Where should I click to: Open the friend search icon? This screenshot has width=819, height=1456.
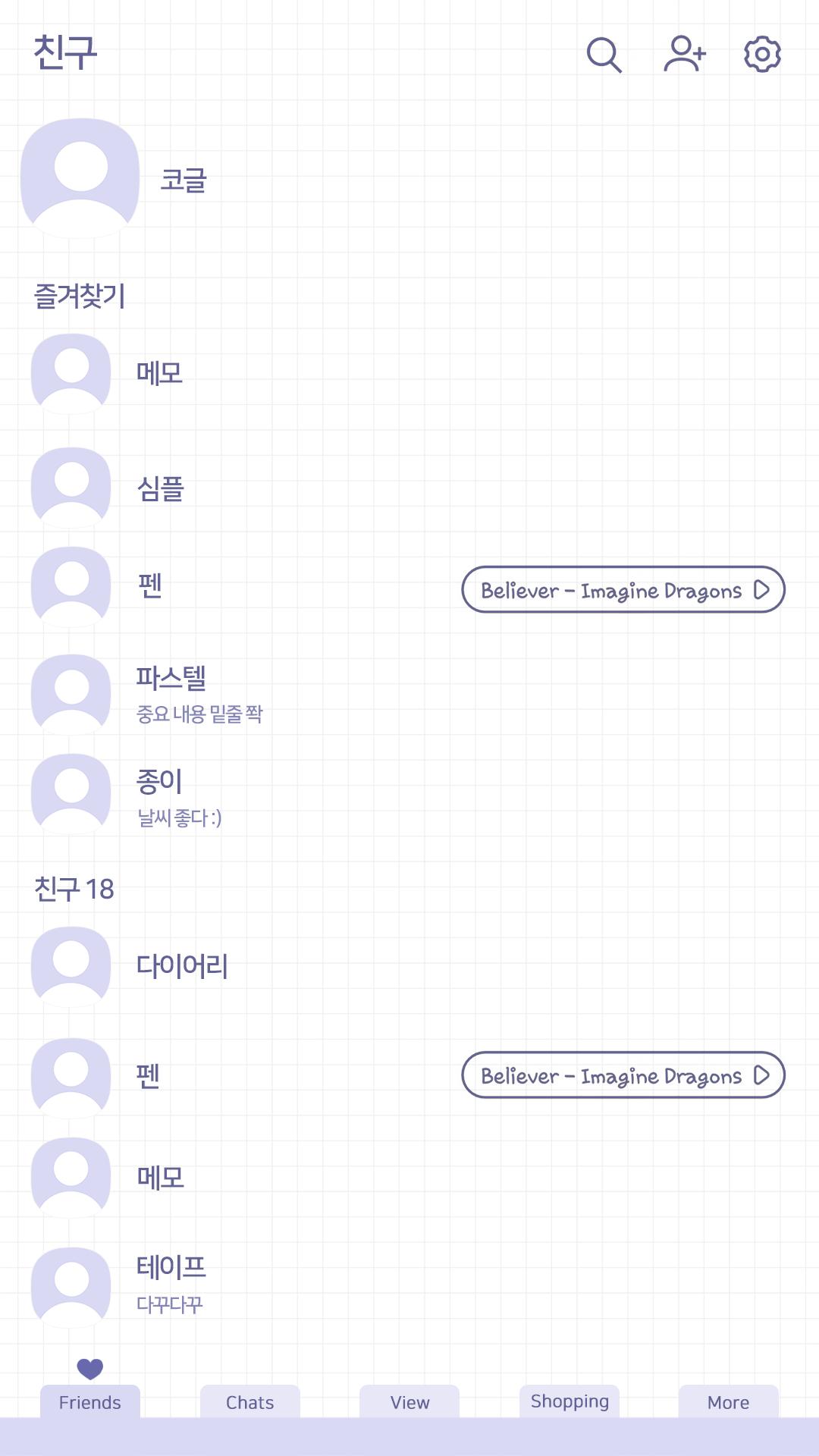coord(604,55)
